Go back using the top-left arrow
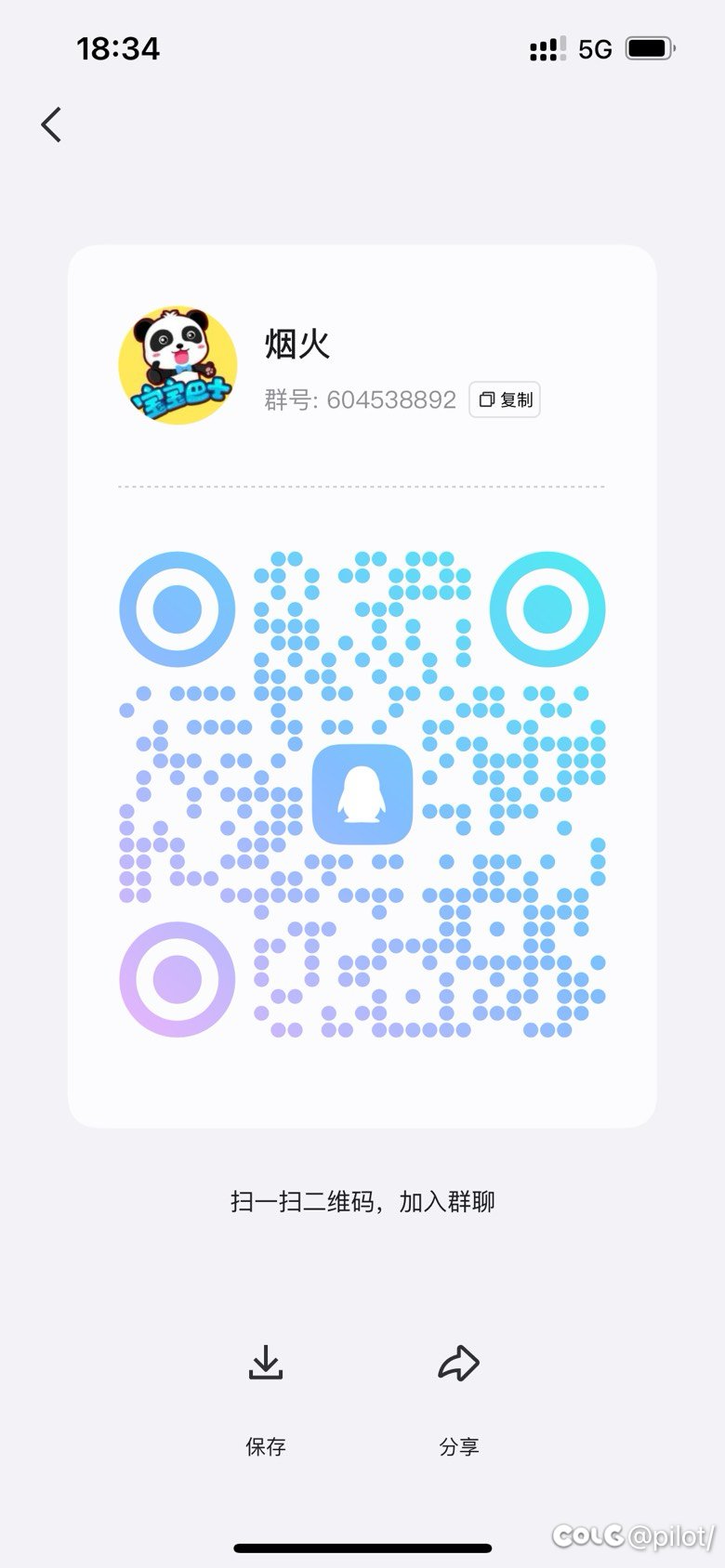This screenshot has width=725, height=1568. point(52,124)
